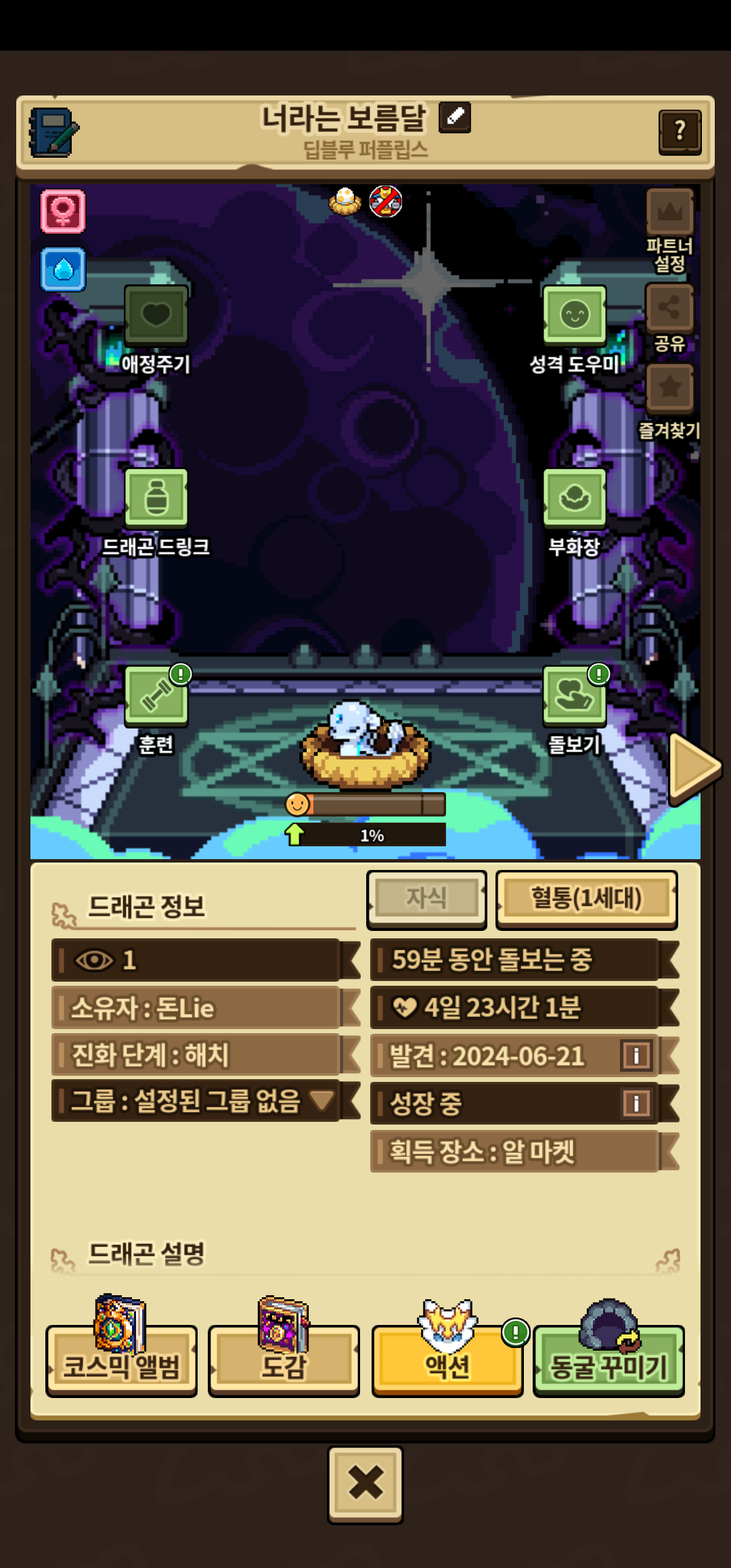Close the dragon info window
Image resolution: width=731 pixels, height=1568 pixels.
(x=365, y=1484)
